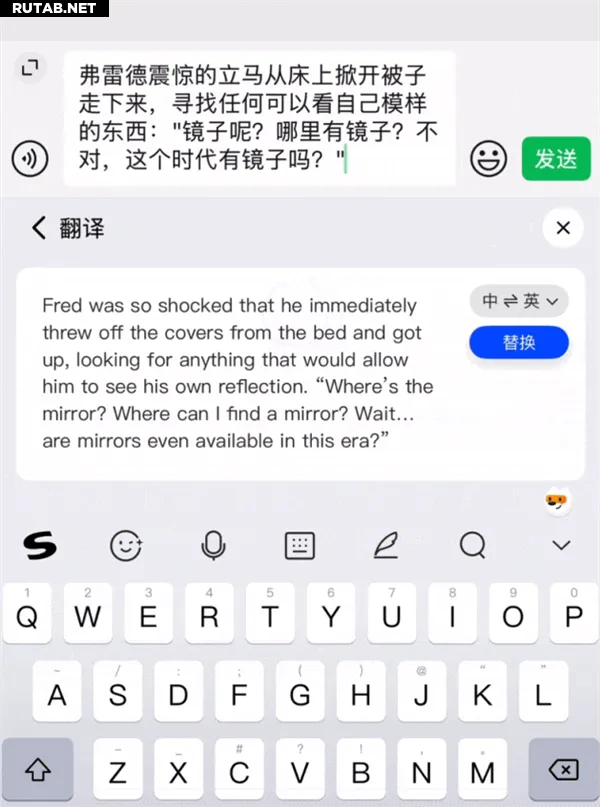Focus the Chinese message text field

[x=258, y=118]
